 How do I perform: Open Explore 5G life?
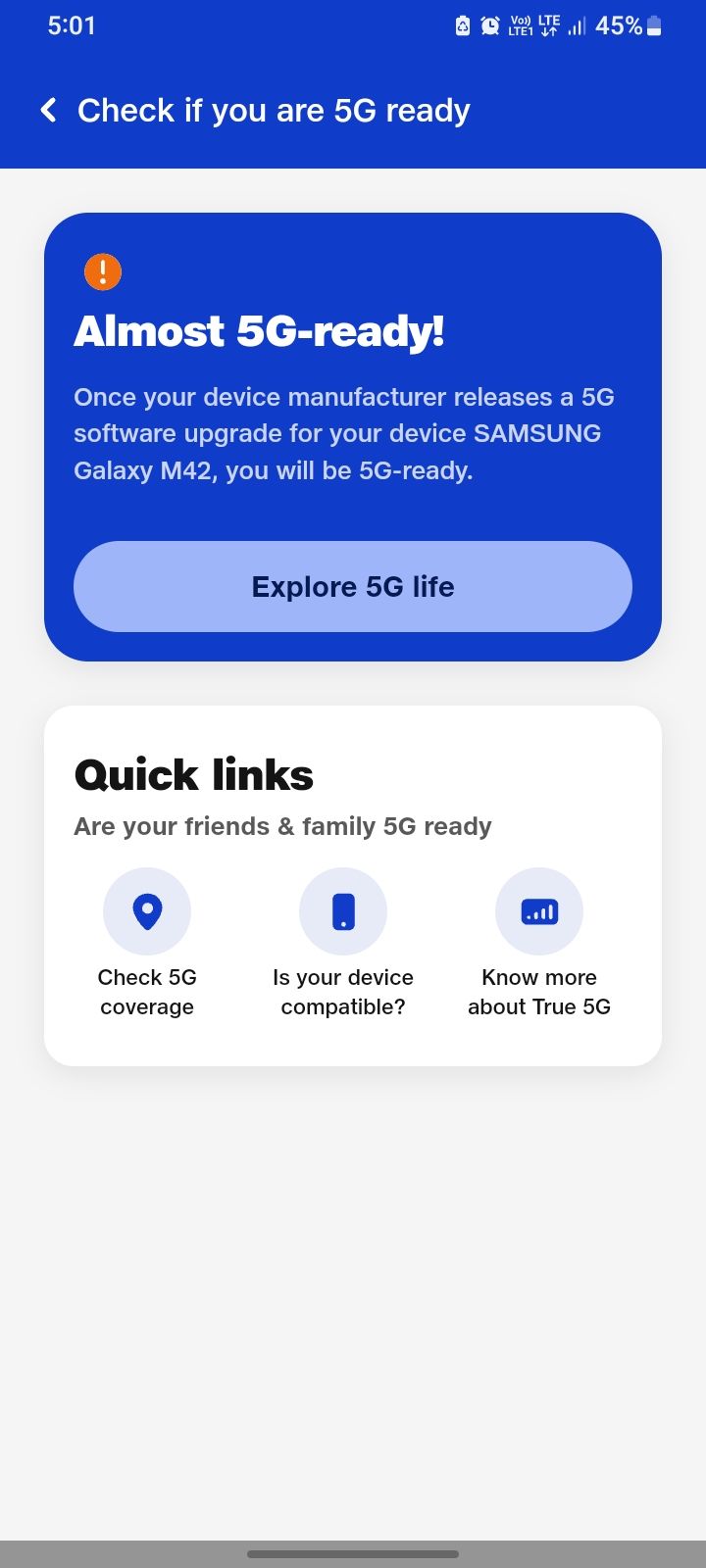point(353,586)
